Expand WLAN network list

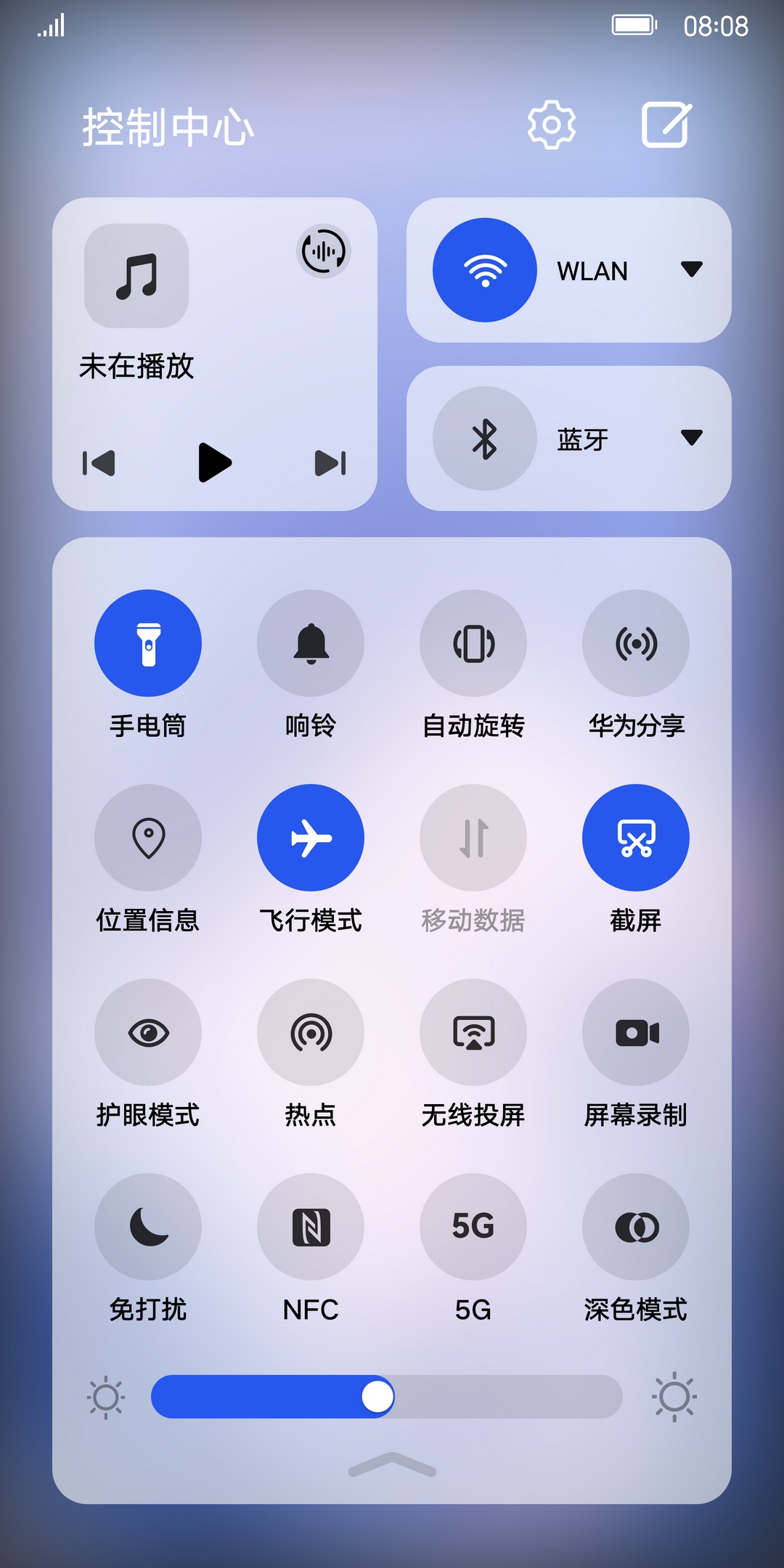pyautogui.click(x=691, y=269)
